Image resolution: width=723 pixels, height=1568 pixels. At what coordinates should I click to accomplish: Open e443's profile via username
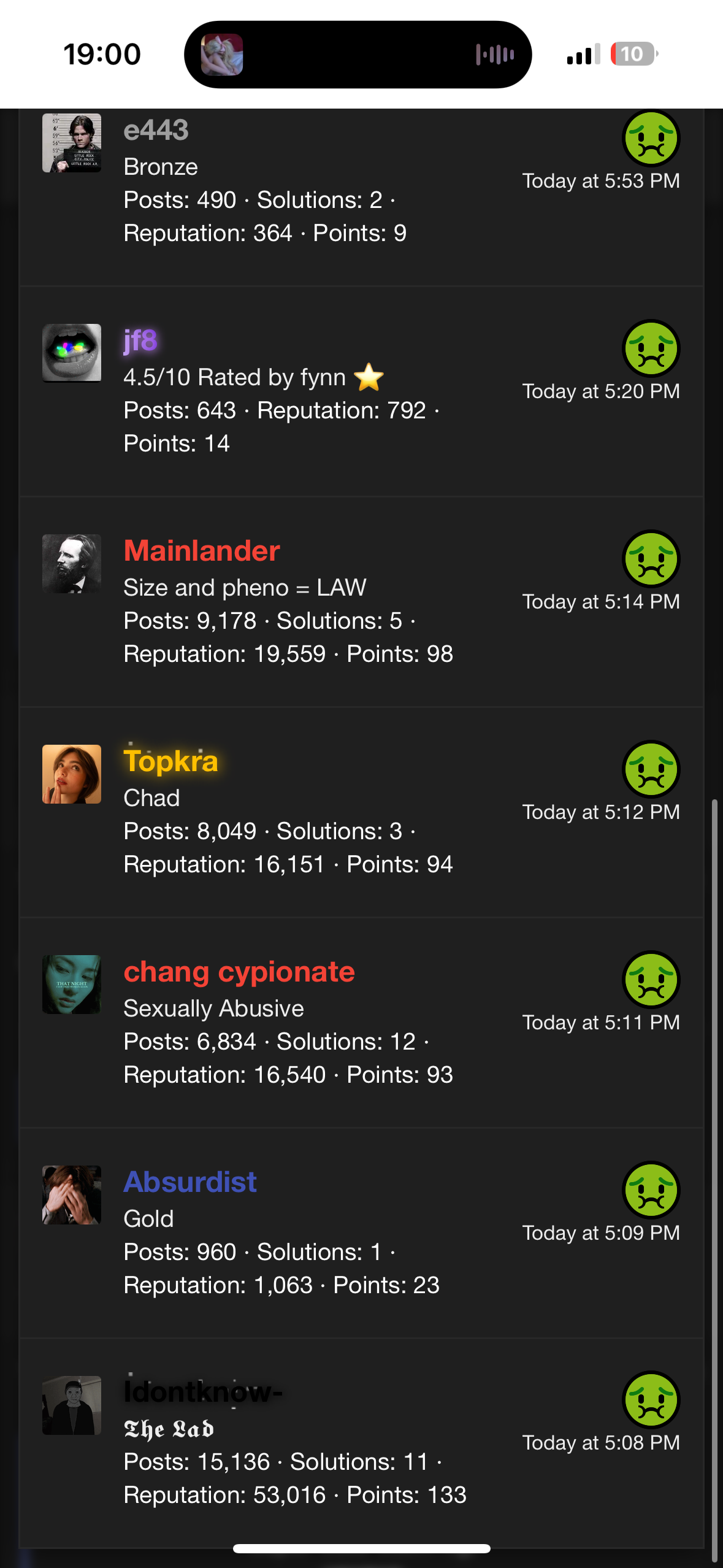[156, 130]
